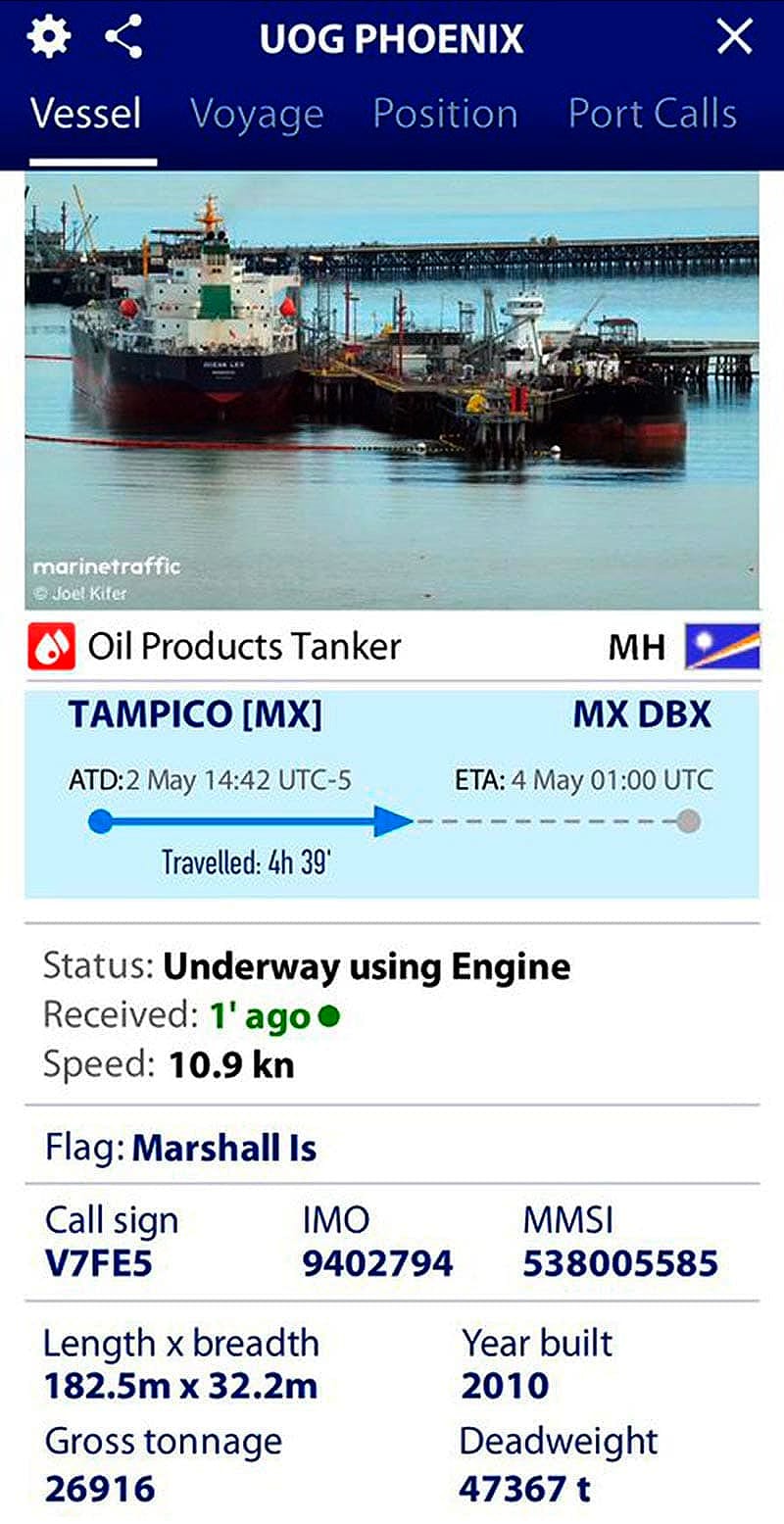Image resolution: width=784 pixels, height=1524 pixels.
Task: Open the TAMPICO [MX] departure port
Action: coord(195,714)
